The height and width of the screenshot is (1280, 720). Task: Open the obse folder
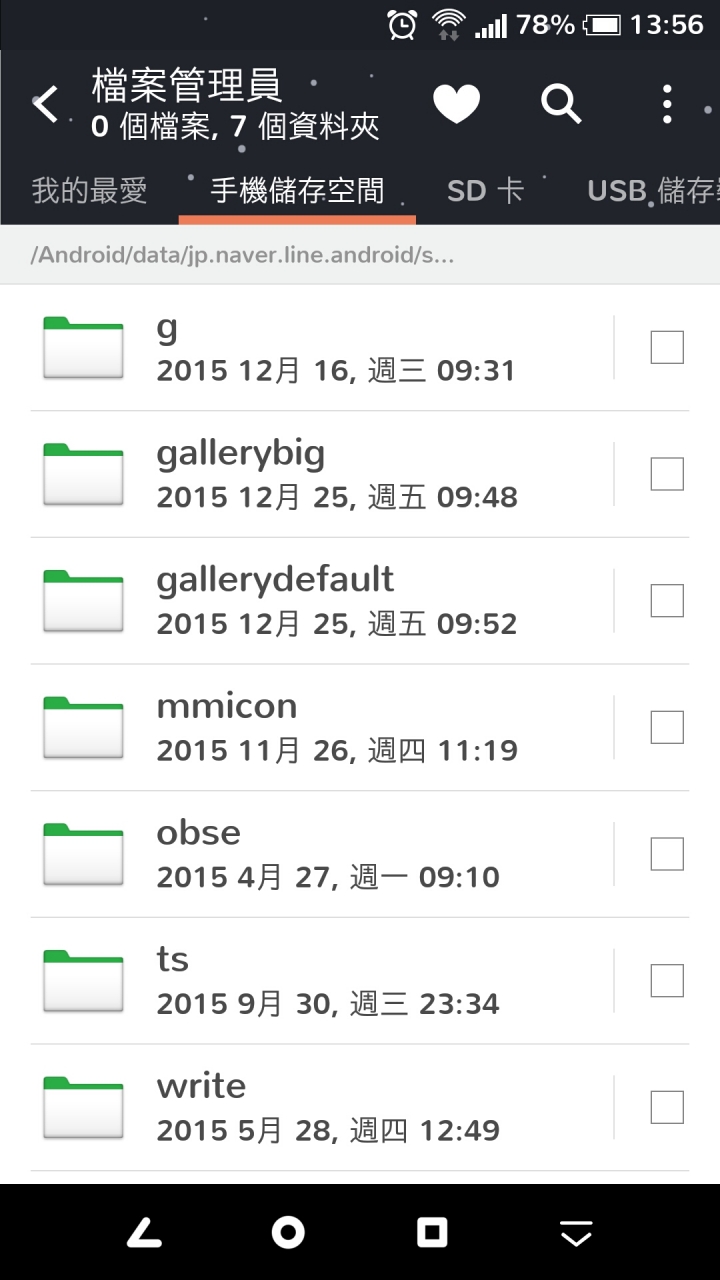[x=320, y=854]
